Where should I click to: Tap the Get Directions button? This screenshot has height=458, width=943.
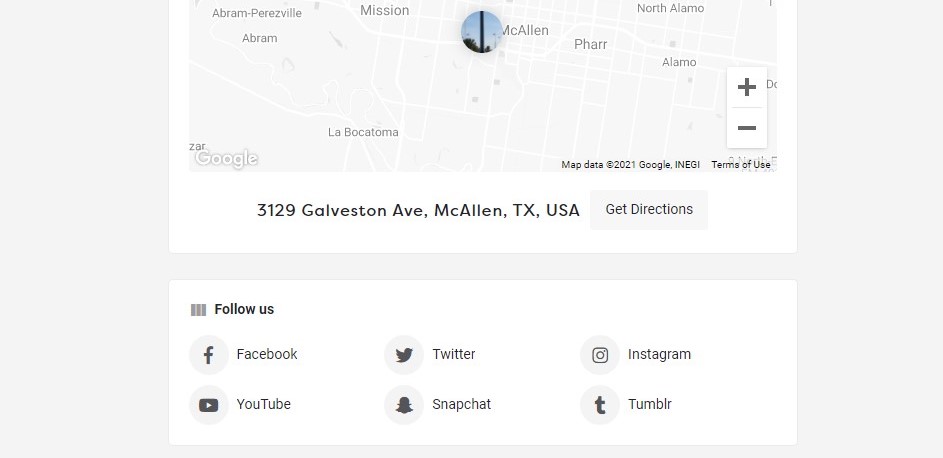coord(648,210)
